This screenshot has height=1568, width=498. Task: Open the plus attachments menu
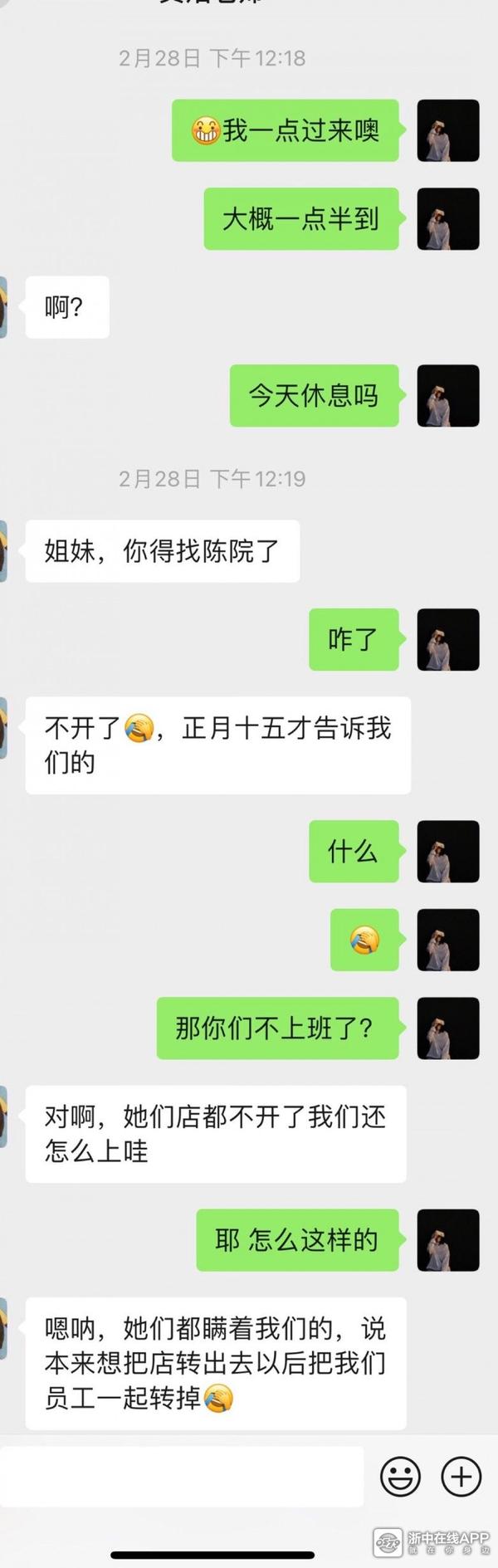click(461, 1477)
